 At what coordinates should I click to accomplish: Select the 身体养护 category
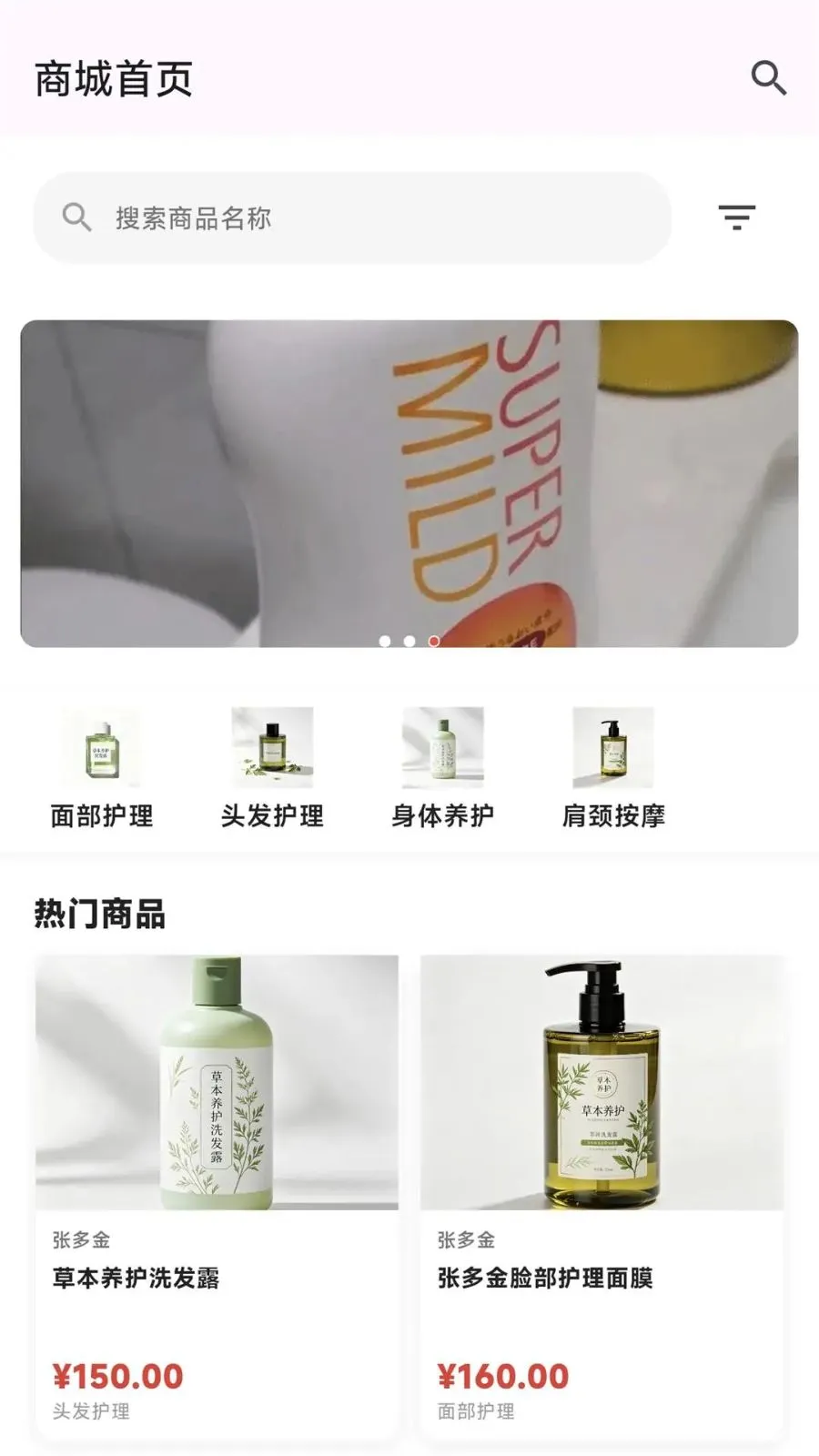pyautogui.click(x=442, y=769)
